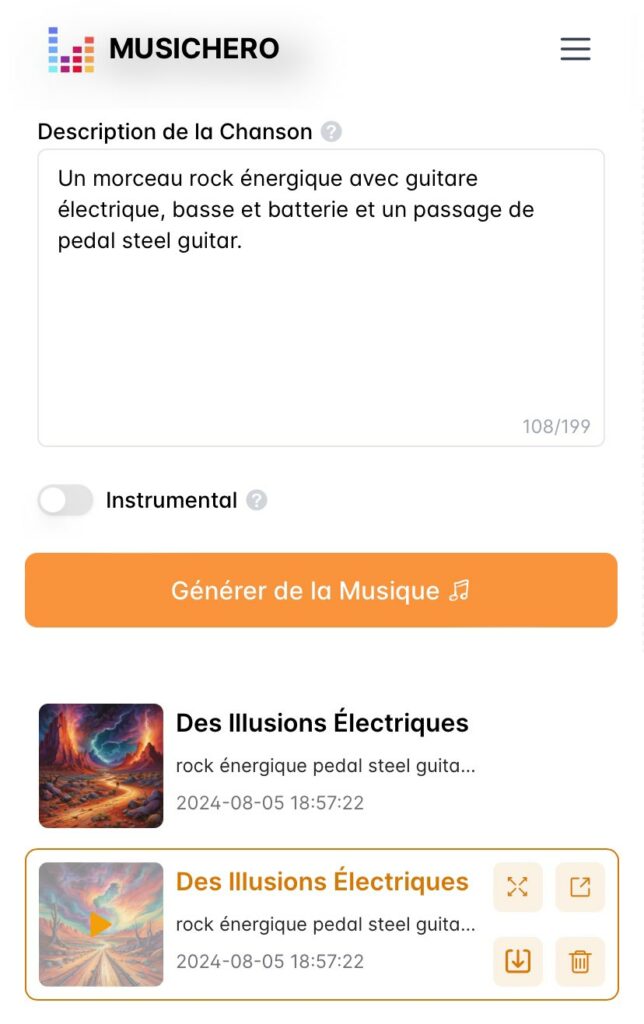Share the highlighted song
644x1024 pixels.
click(x=580, y=887)
